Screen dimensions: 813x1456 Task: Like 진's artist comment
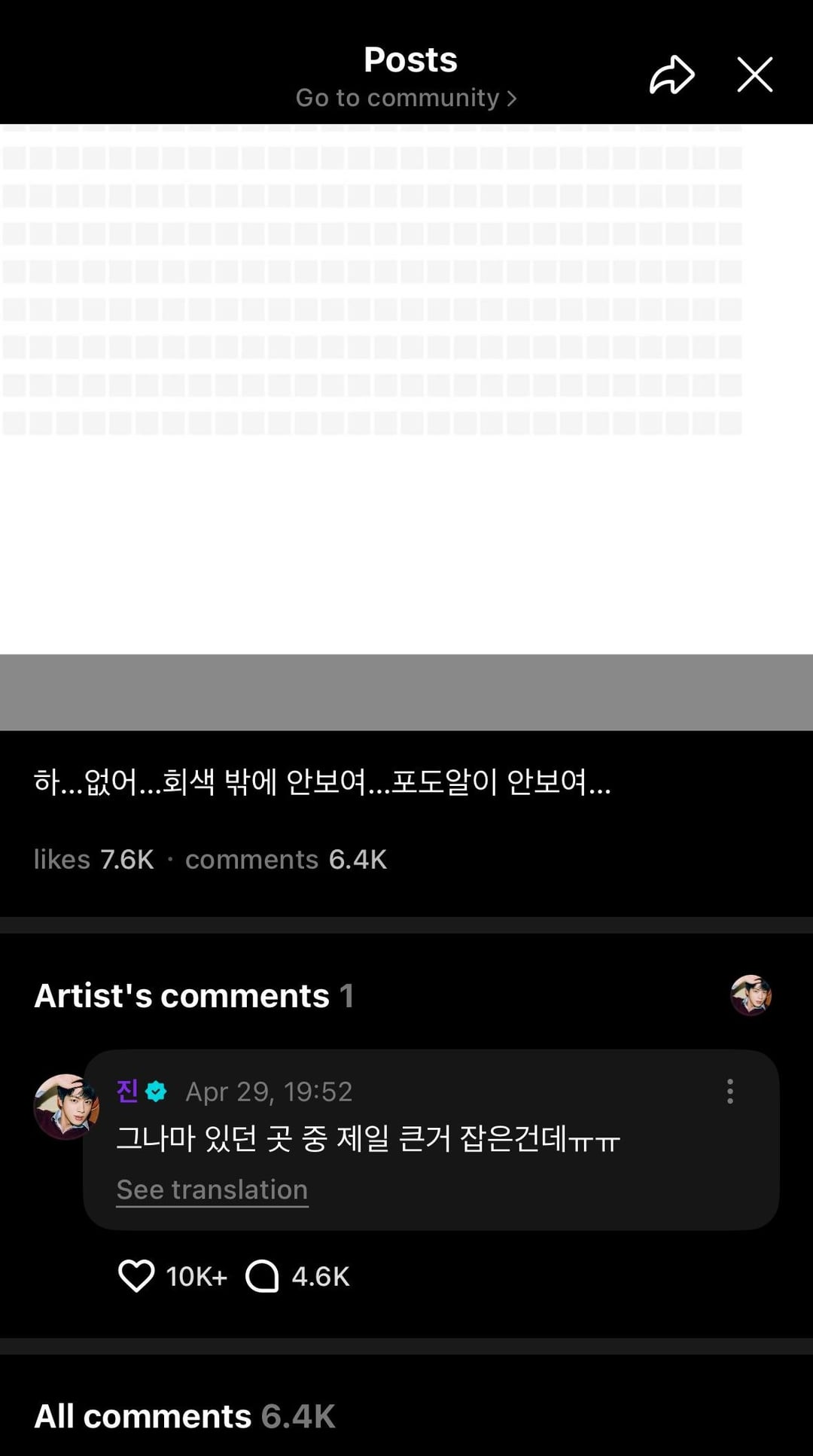pyautogui.click(x=137, y=1276)
